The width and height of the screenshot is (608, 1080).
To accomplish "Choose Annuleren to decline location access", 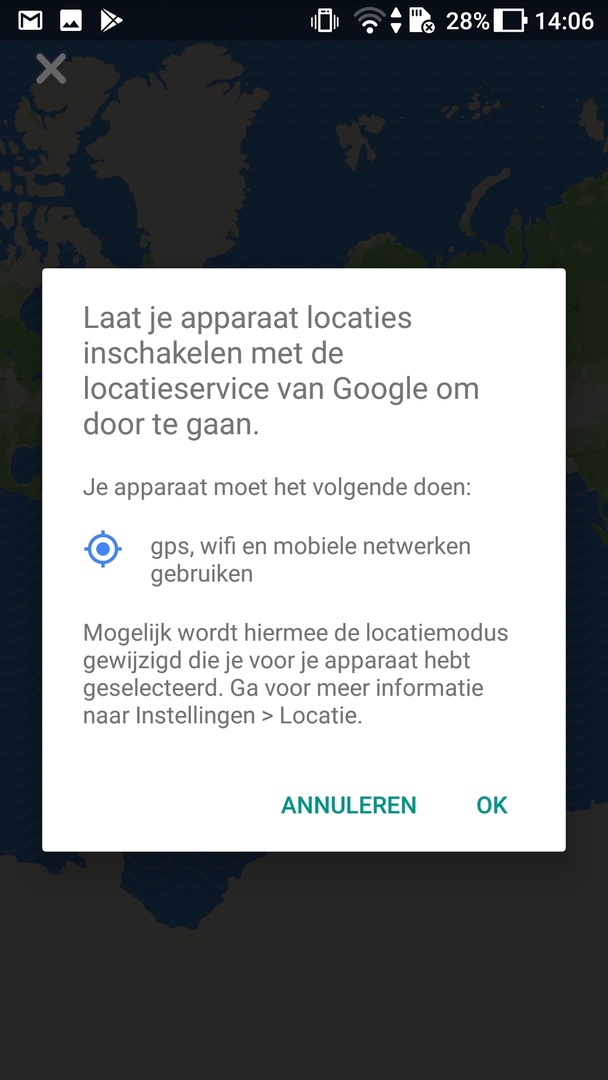I will tap(348, 804).
